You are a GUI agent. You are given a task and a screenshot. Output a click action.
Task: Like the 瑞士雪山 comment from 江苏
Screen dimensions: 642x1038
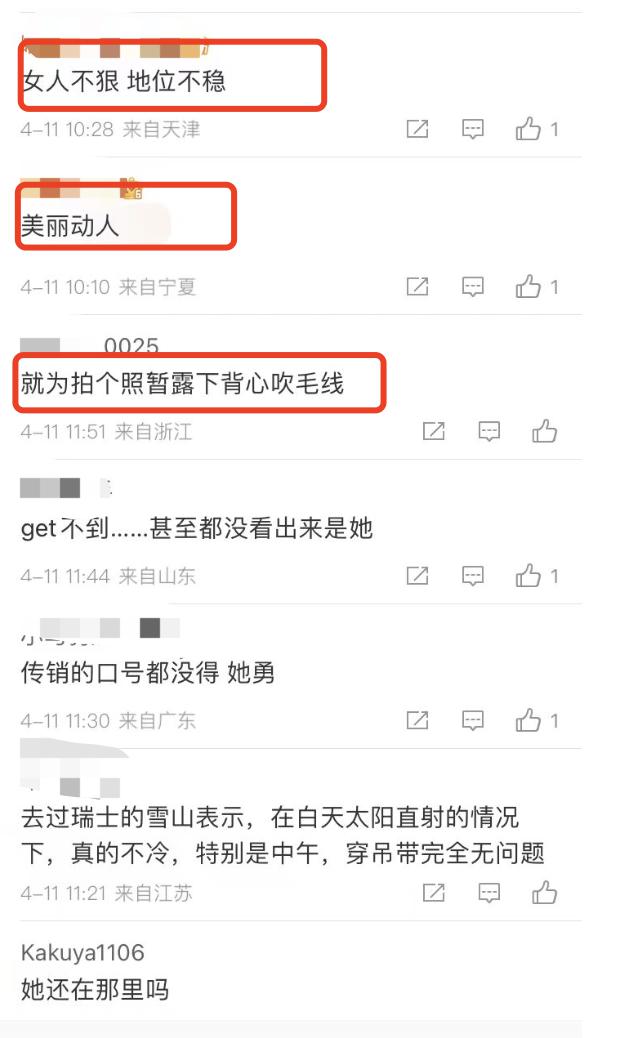click(545, 892)
